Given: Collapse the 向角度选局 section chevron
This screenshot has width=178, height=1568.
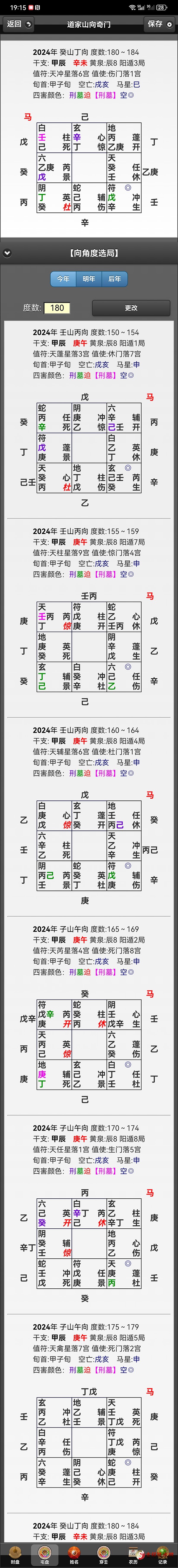Looking at the screenshot, I should pos(7,253).
